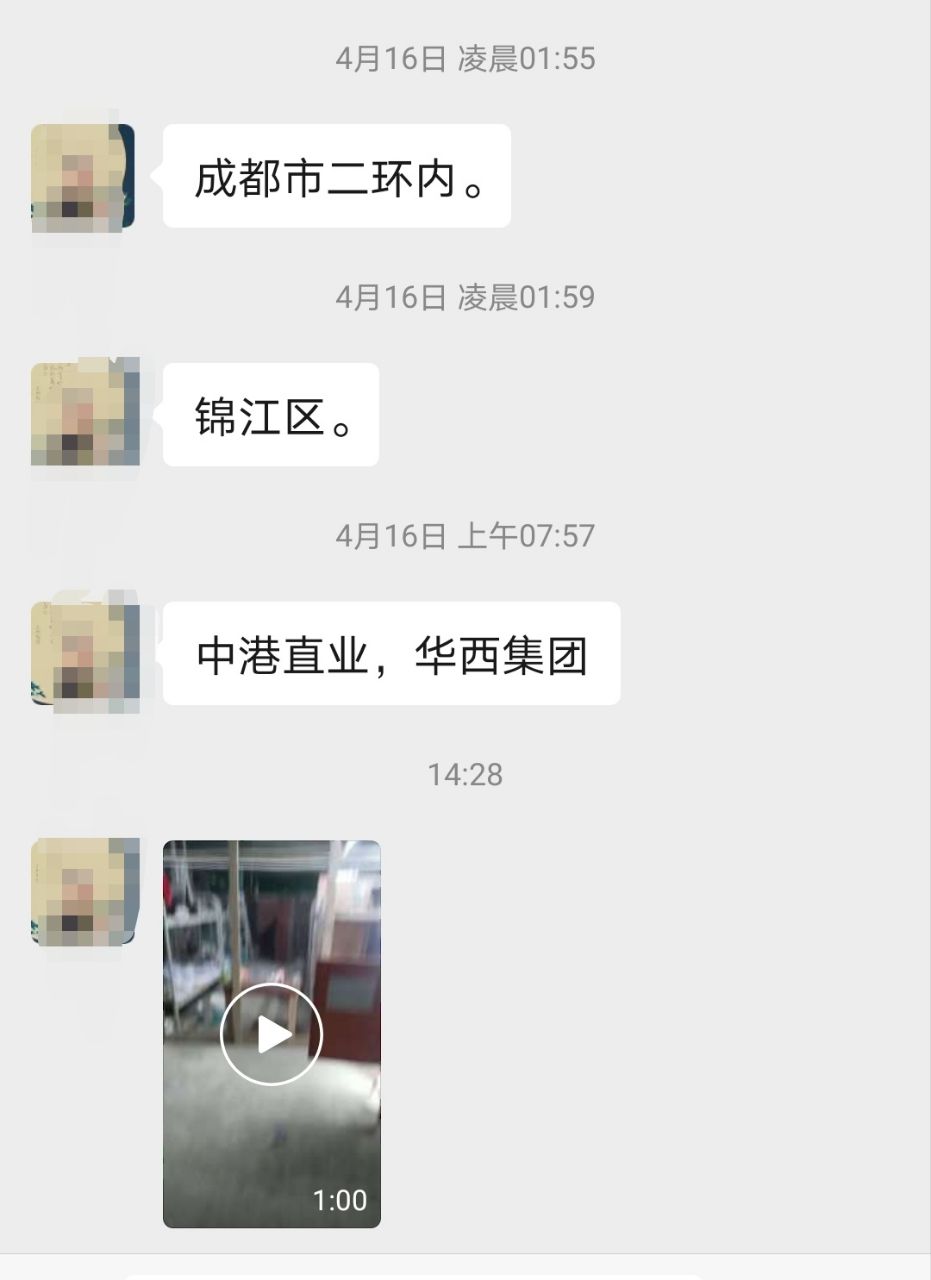Open the avatar next to the video message

[83, 891]
